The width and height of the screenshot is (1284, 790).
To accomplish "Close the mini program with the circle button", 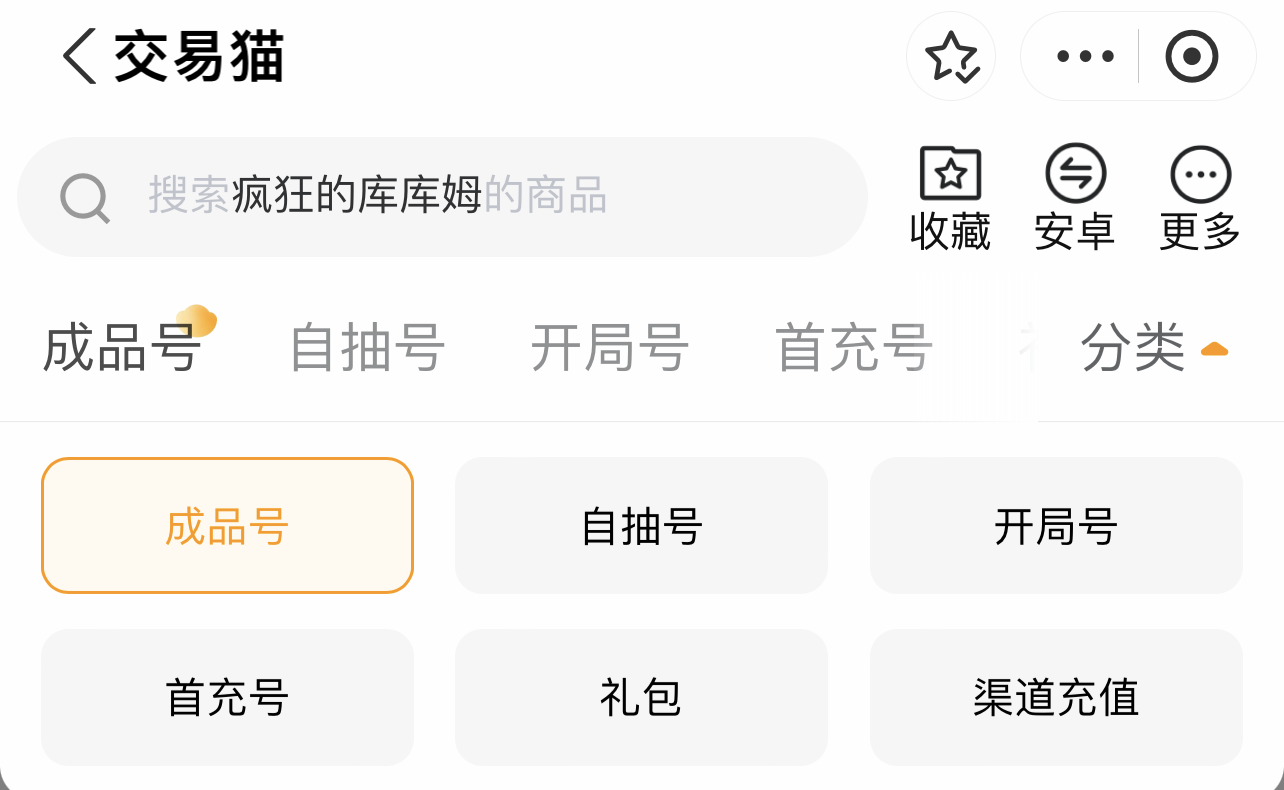I will 1192,56.
